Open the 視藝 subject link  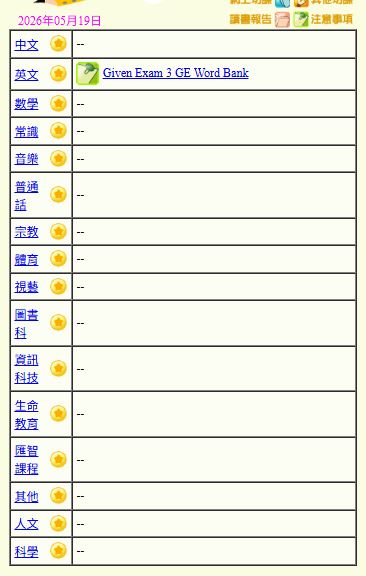click(26, 287)
